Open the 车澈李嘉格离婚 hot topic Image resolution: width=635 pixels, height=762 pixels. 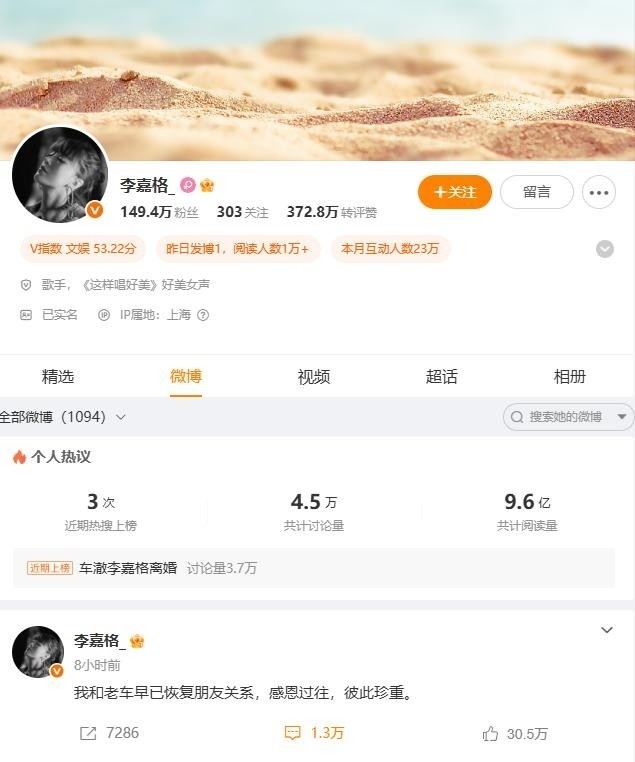pyautogui.click(x=128, y=568)
